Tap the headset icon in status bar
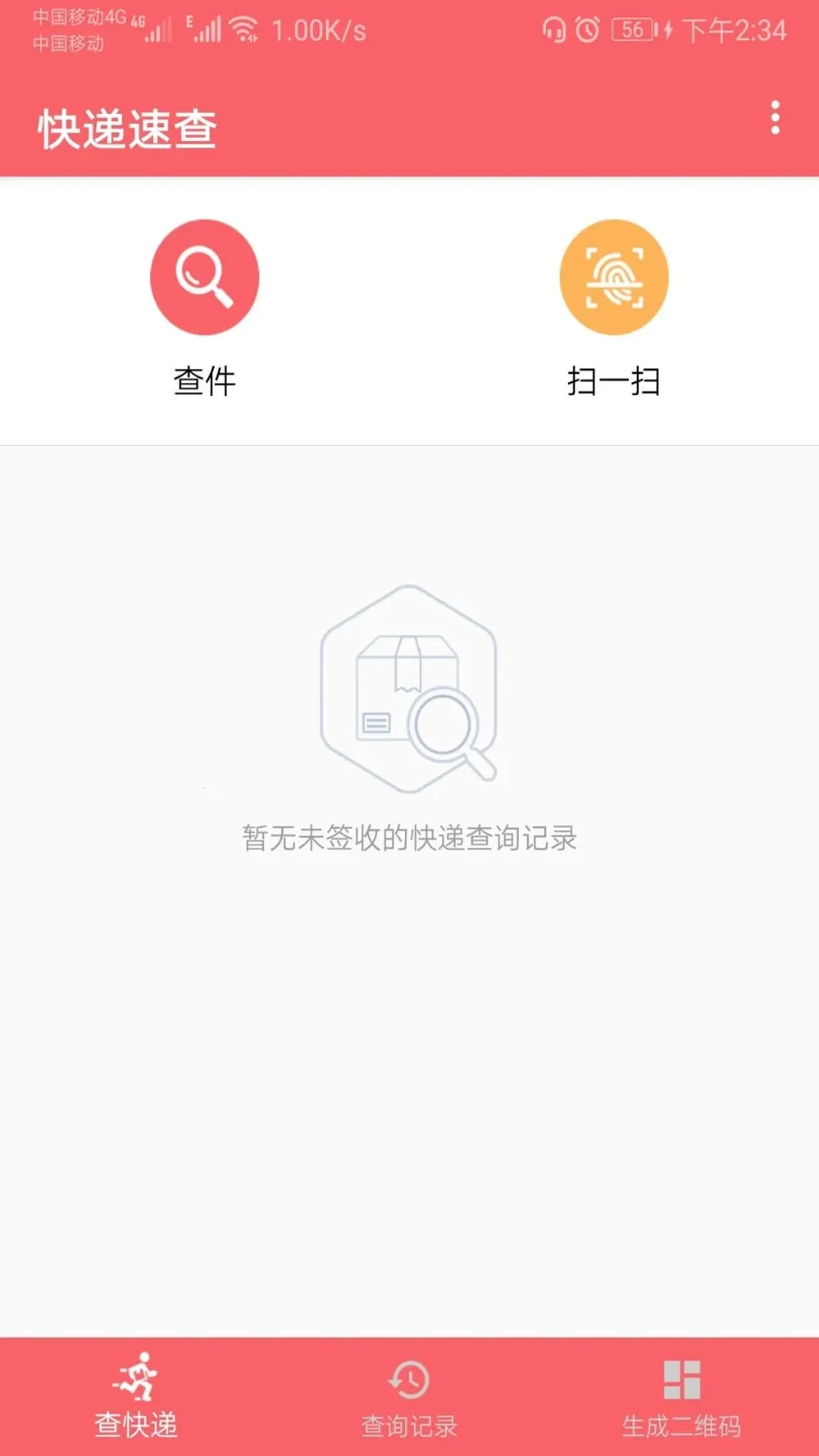819x1456 pixels. [x=551, y=30]
